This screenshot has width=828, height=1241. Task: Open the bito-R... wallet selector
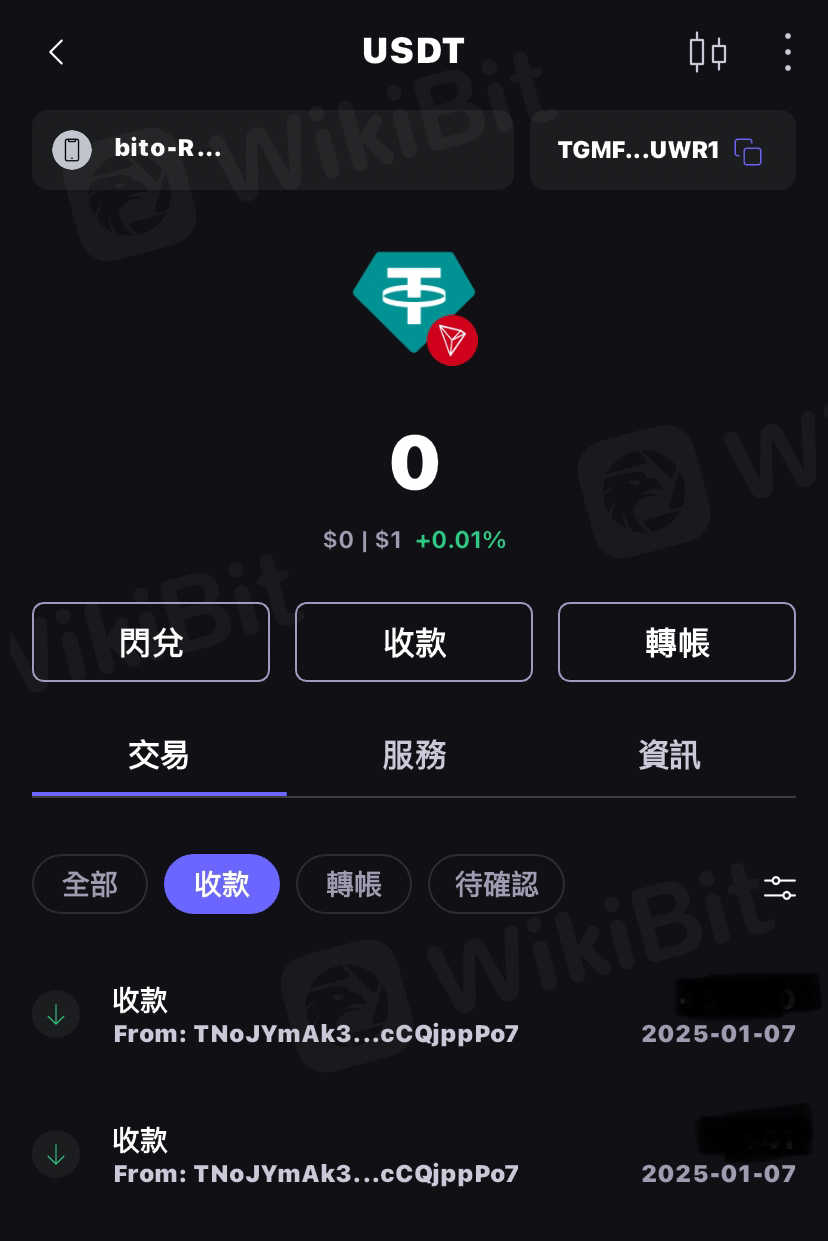point(272,150)
